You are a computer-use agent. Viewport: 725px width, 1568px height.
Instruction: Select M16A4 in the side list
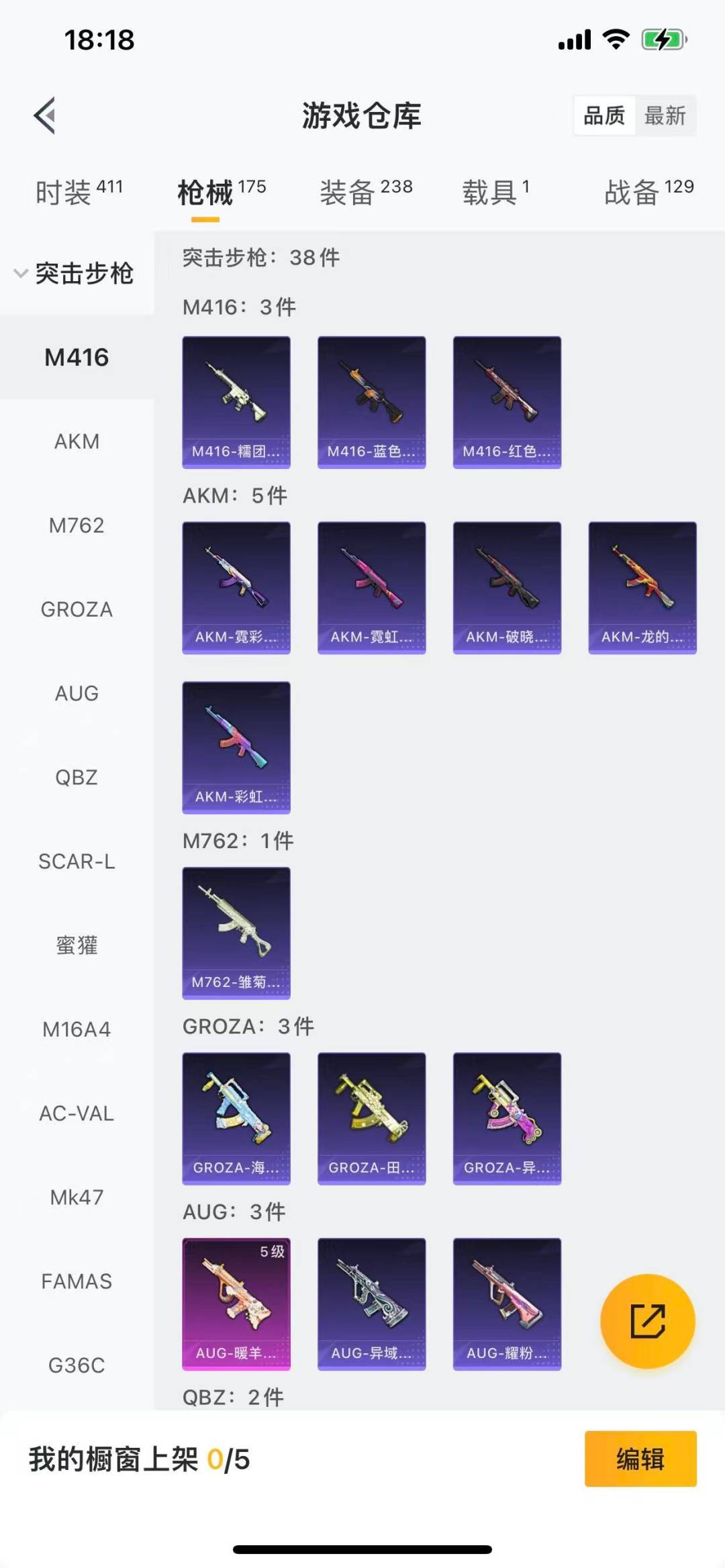coord(77,1029)
